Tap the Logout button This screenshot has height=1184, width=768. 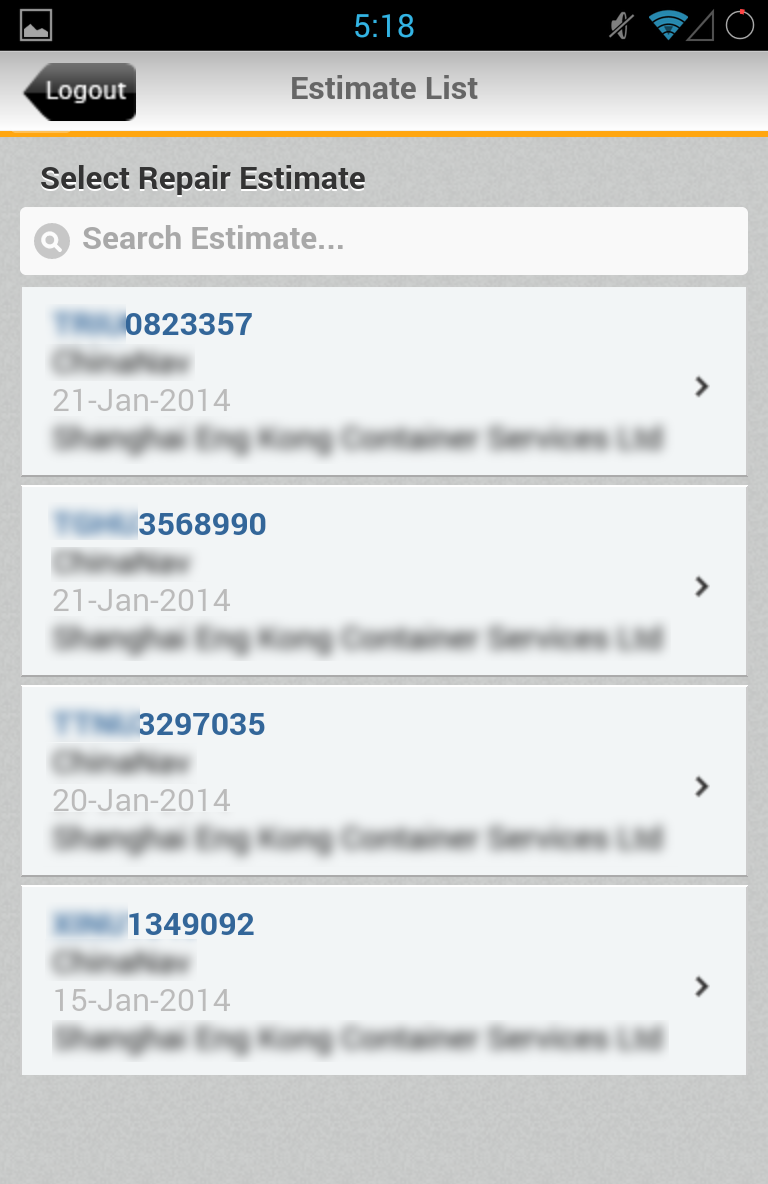(80, 91)
